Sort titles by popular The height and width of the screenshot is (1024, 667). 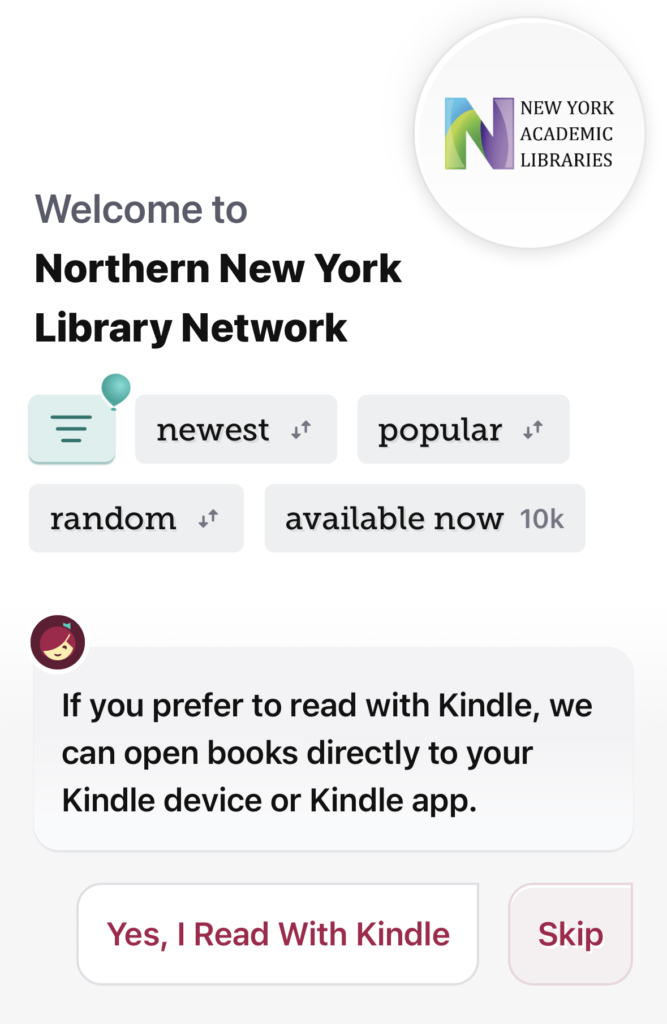(x=462, y=430)
